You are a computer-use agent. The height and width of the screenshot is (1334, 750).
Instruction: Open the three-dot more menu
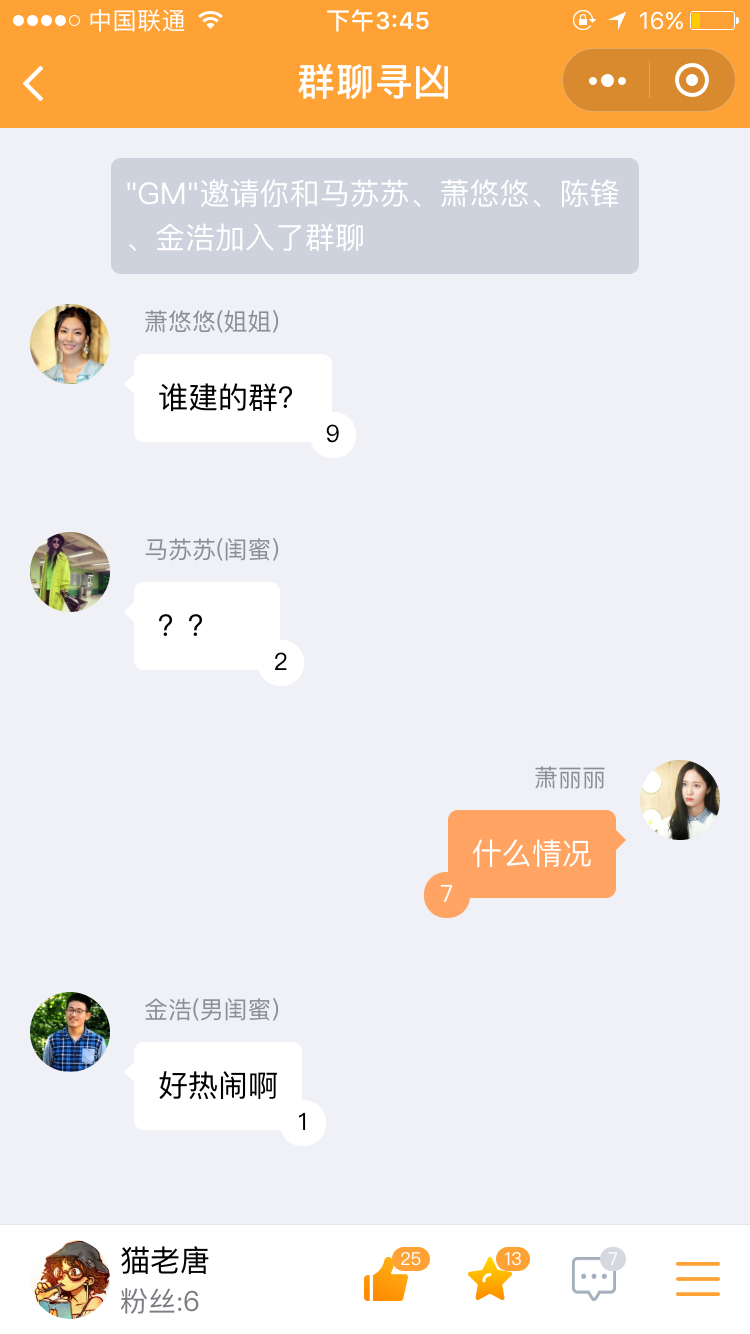(x=607, y=81)
